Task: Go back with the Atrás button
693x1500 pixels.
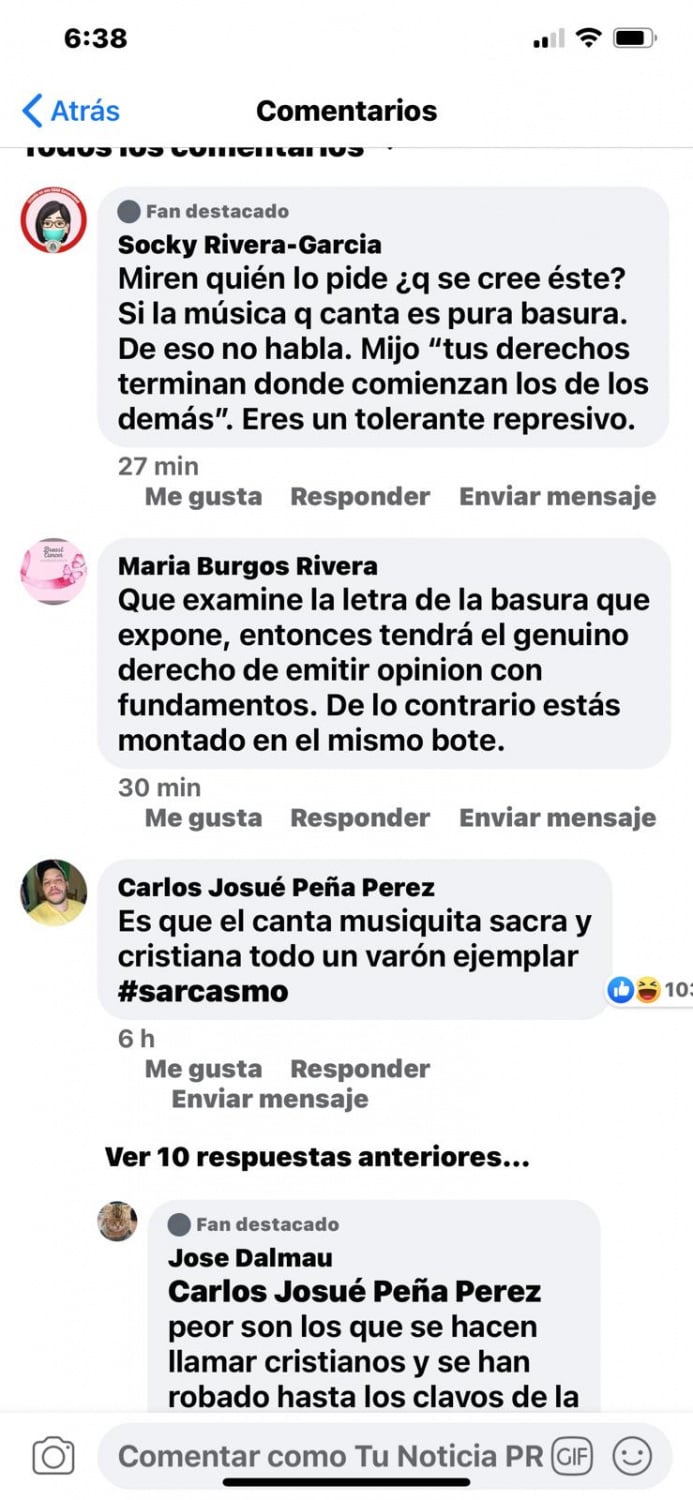Action: (x=70, y=111)
